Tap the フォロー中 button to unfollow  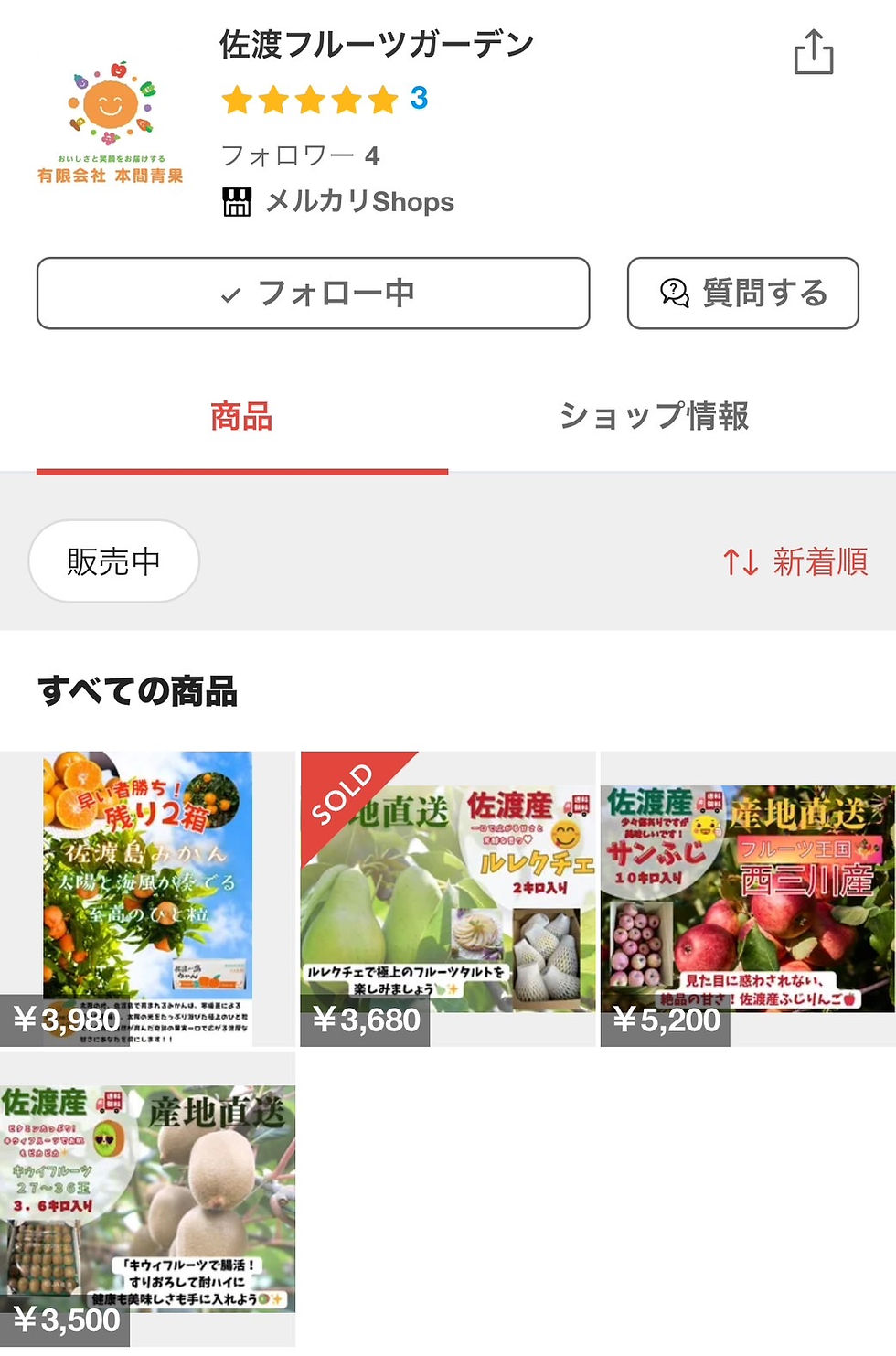pos(313,294)
